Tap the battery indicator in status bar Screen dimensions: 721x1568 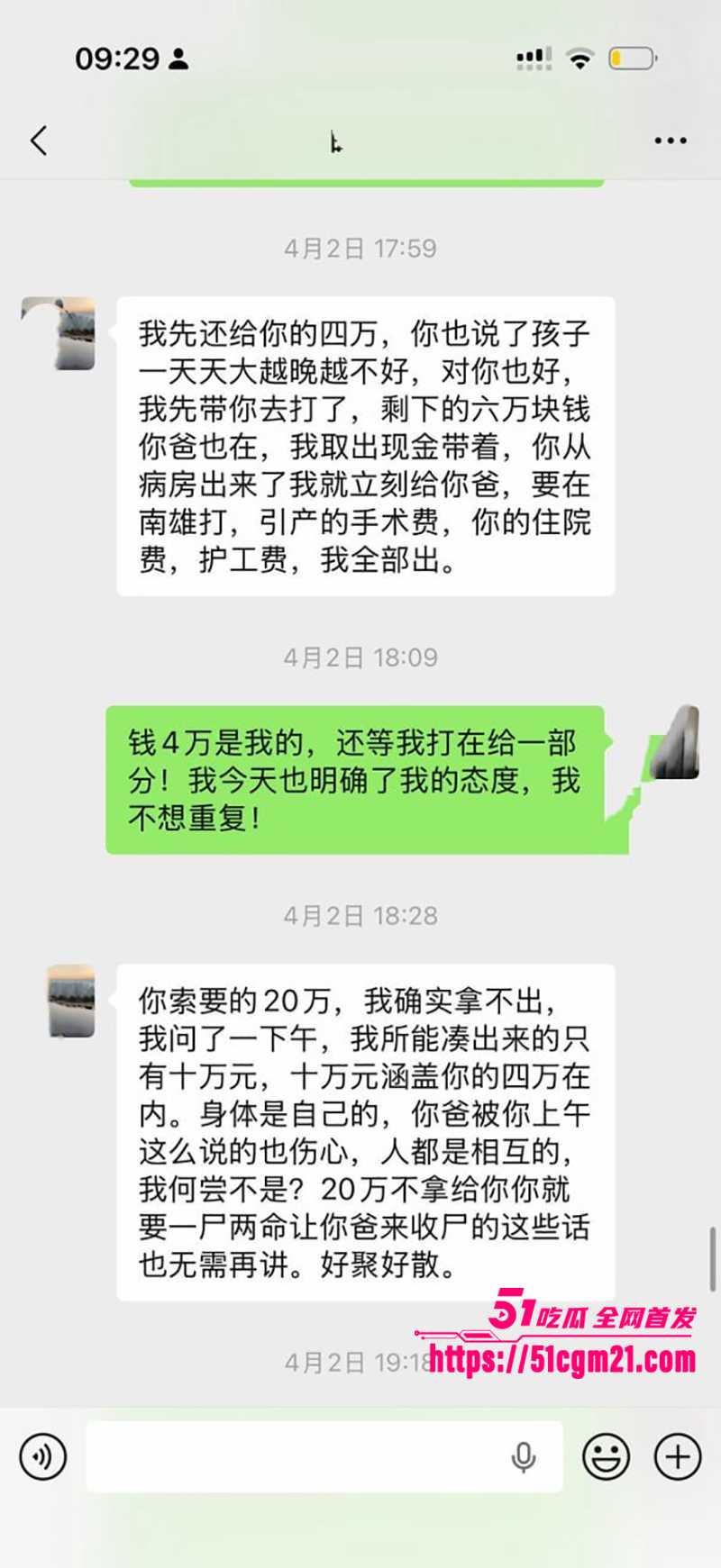click(x=629, y=57)
